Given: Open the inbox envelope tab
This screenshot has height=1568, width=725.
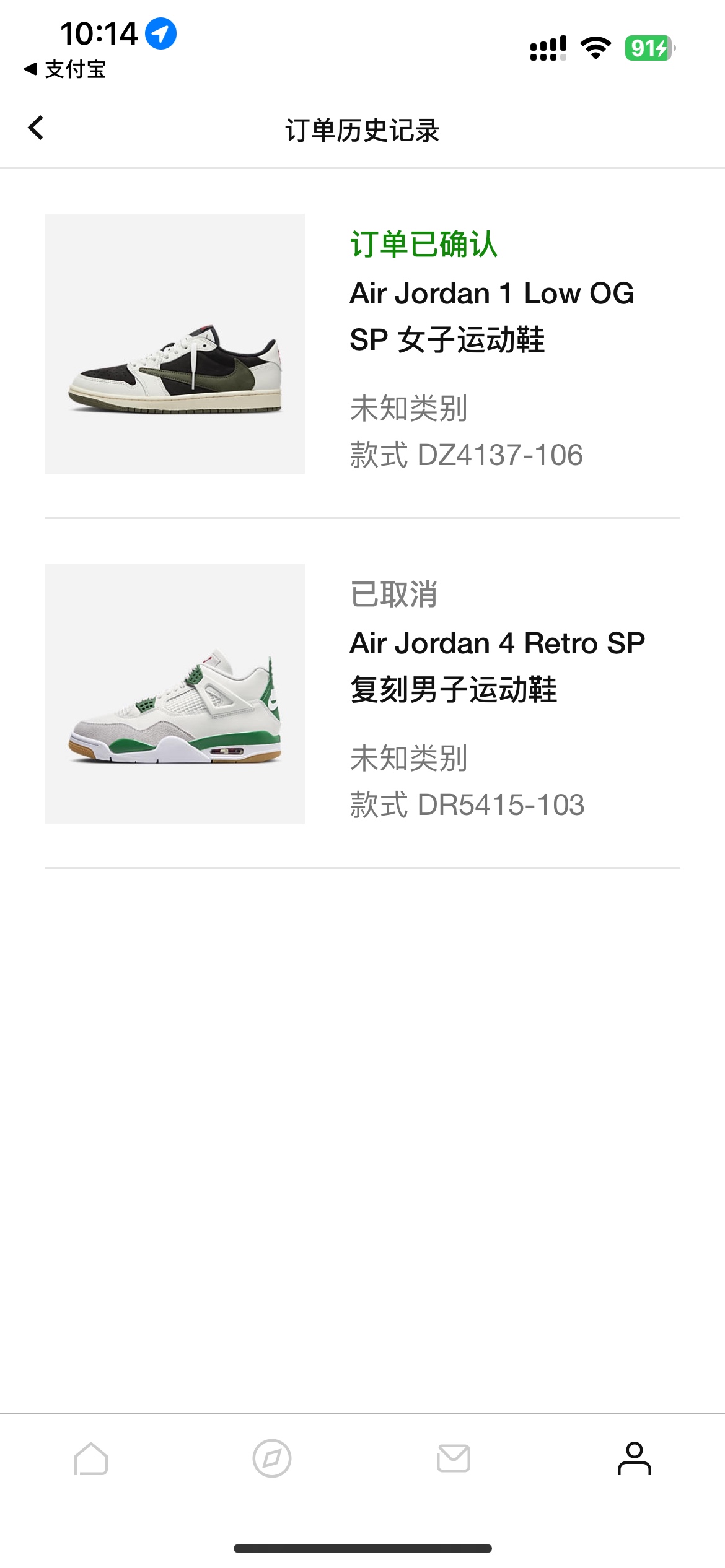Looking at the screenshot, I should point(454,1459).
